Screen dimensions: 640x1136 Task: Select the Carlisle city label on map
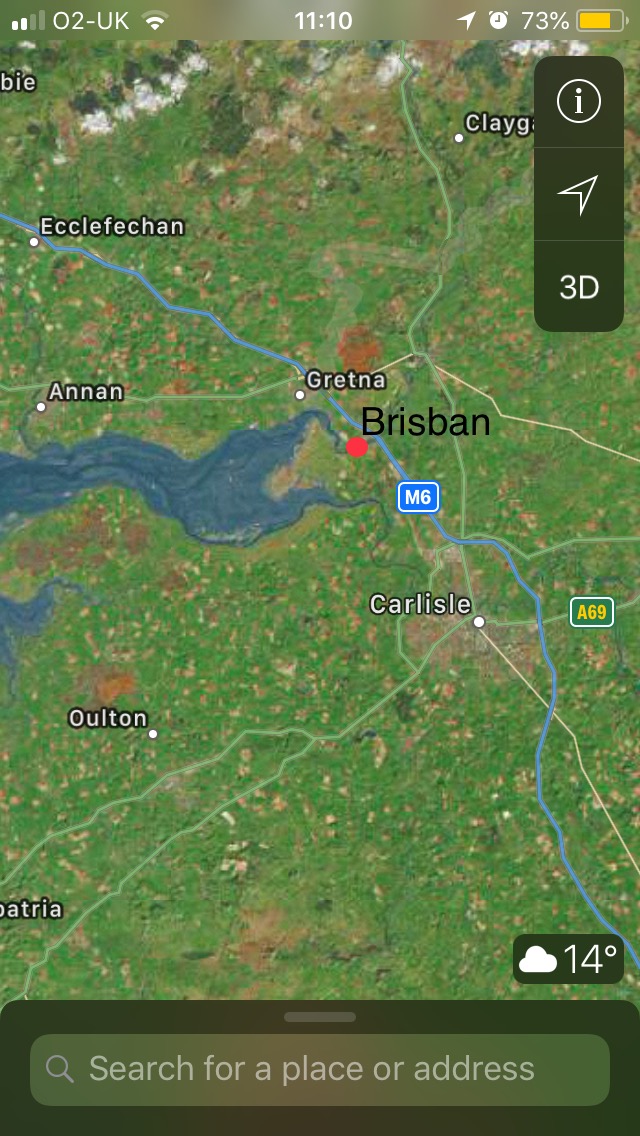pos(420,604)
